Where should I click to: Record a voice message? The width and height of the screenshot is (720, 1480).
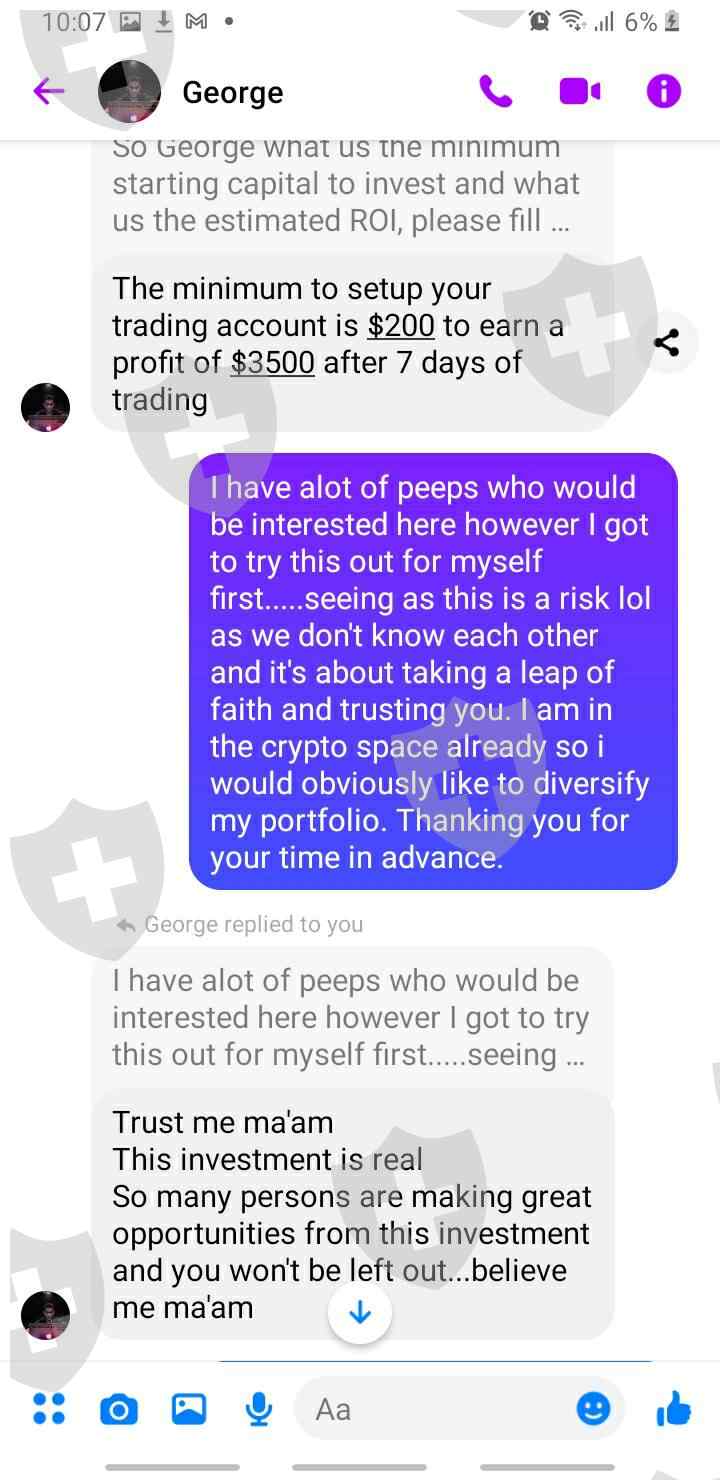(259, 1409)
